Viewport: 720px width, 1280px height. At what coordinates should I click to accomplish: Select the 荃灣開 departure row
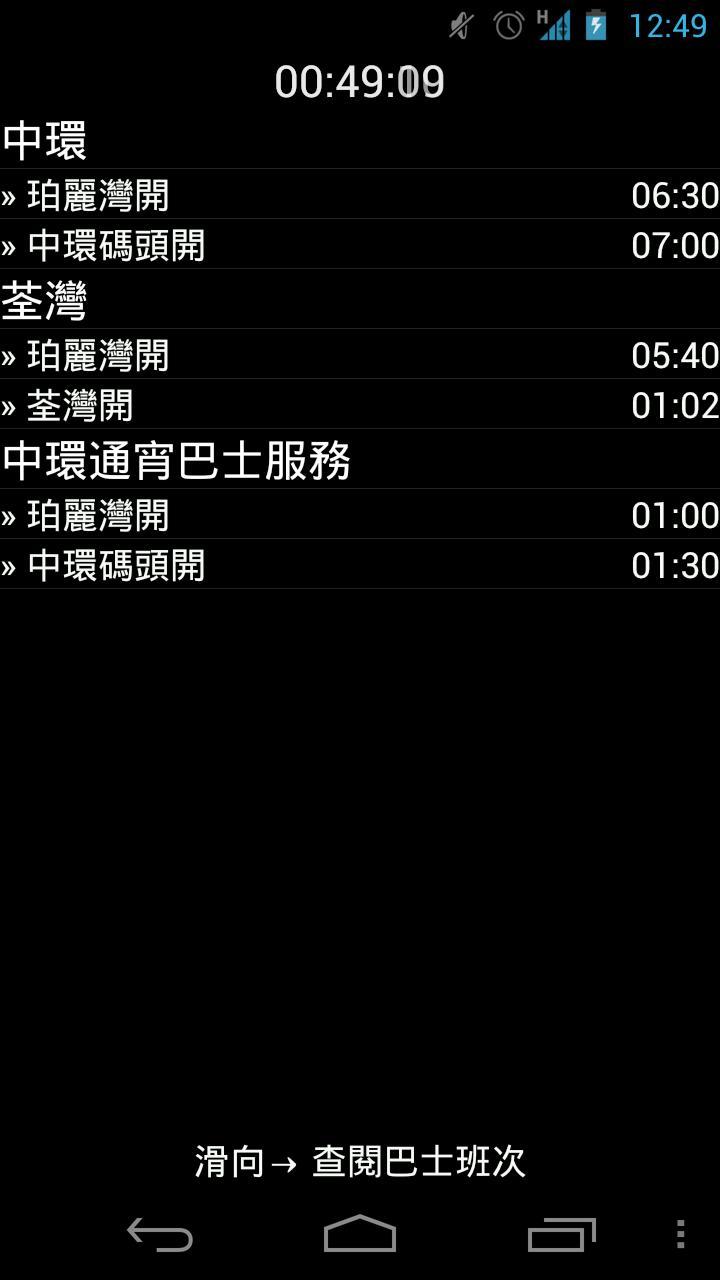pyautogui.click(x=360, y=405)
